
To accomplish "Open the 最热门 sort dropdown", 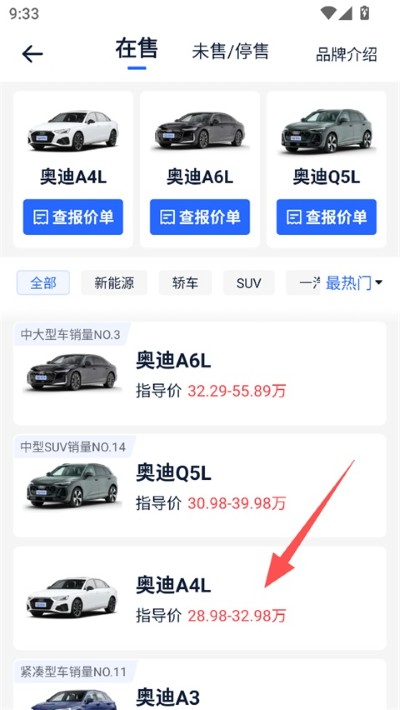I will (x=354, y=283).
